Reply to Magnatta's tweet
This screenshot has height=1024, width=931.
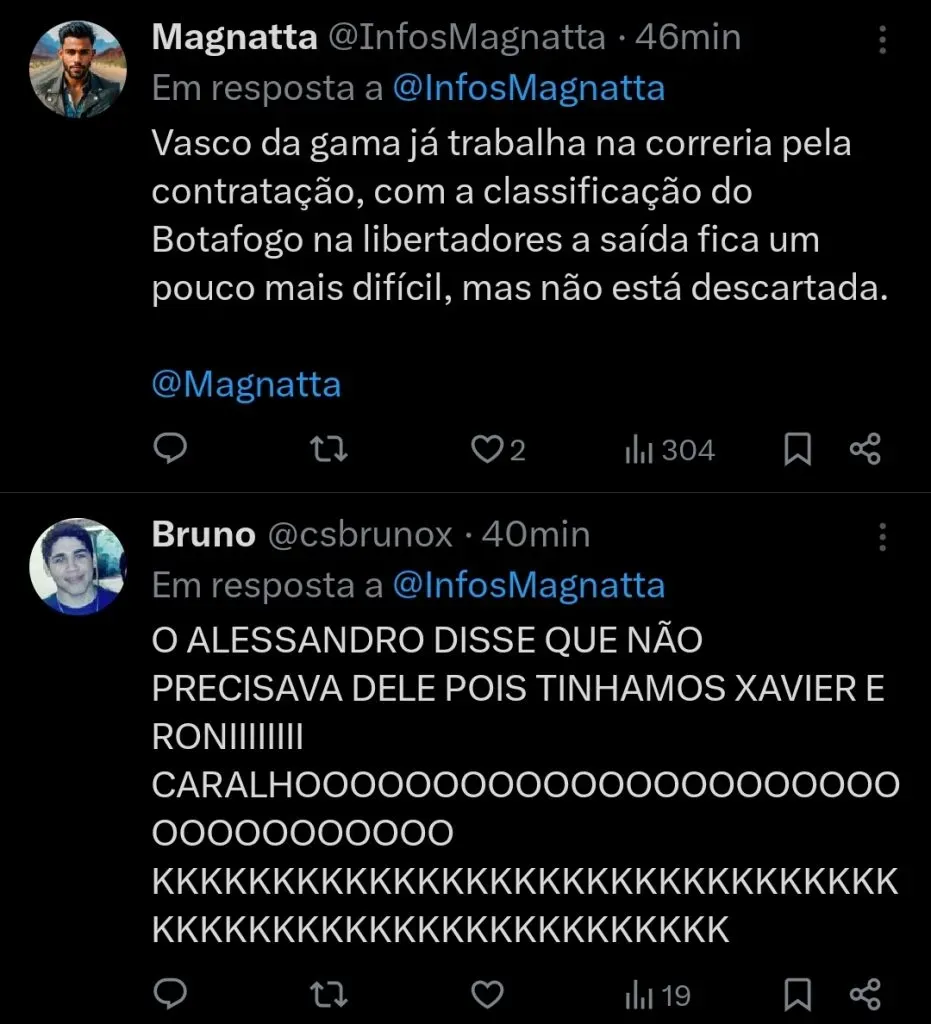(x=170, y=451)
